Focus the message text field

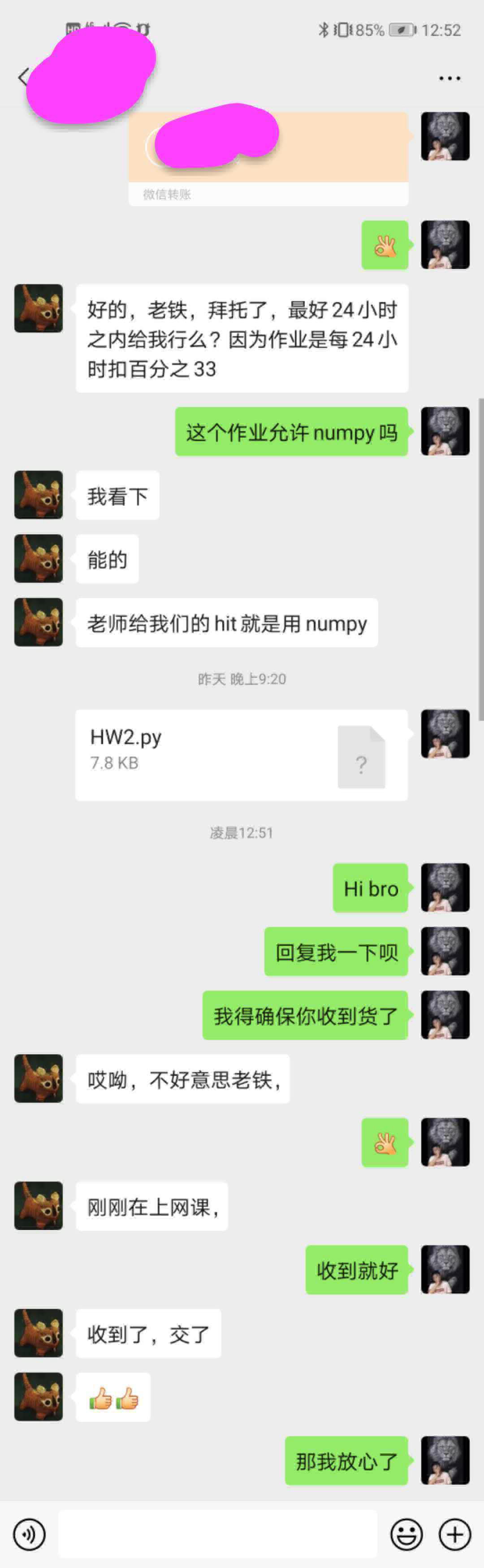point(217,1533)
